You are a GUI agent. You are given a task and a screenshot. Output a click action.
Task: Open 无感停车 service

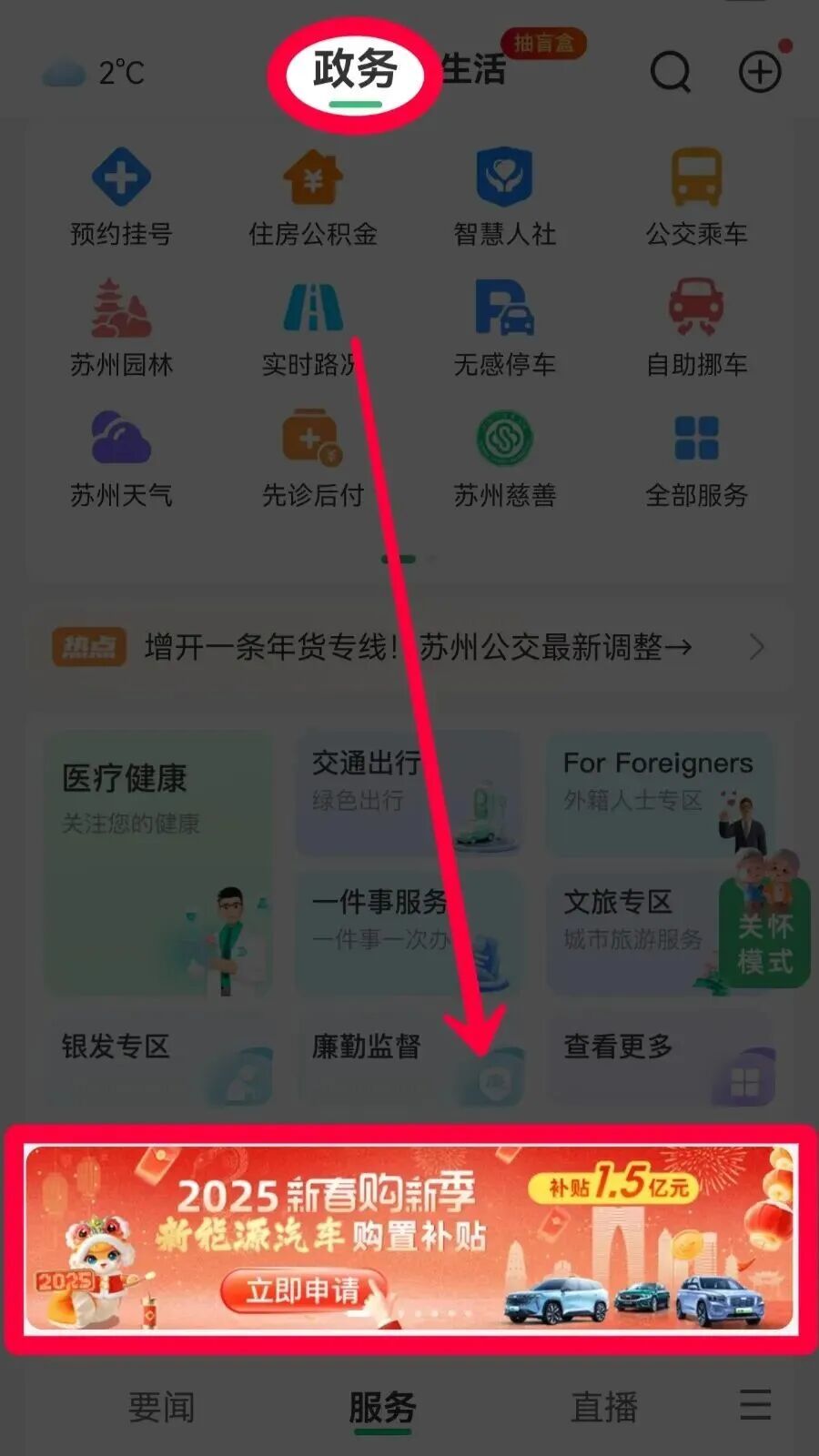point(504,329)
